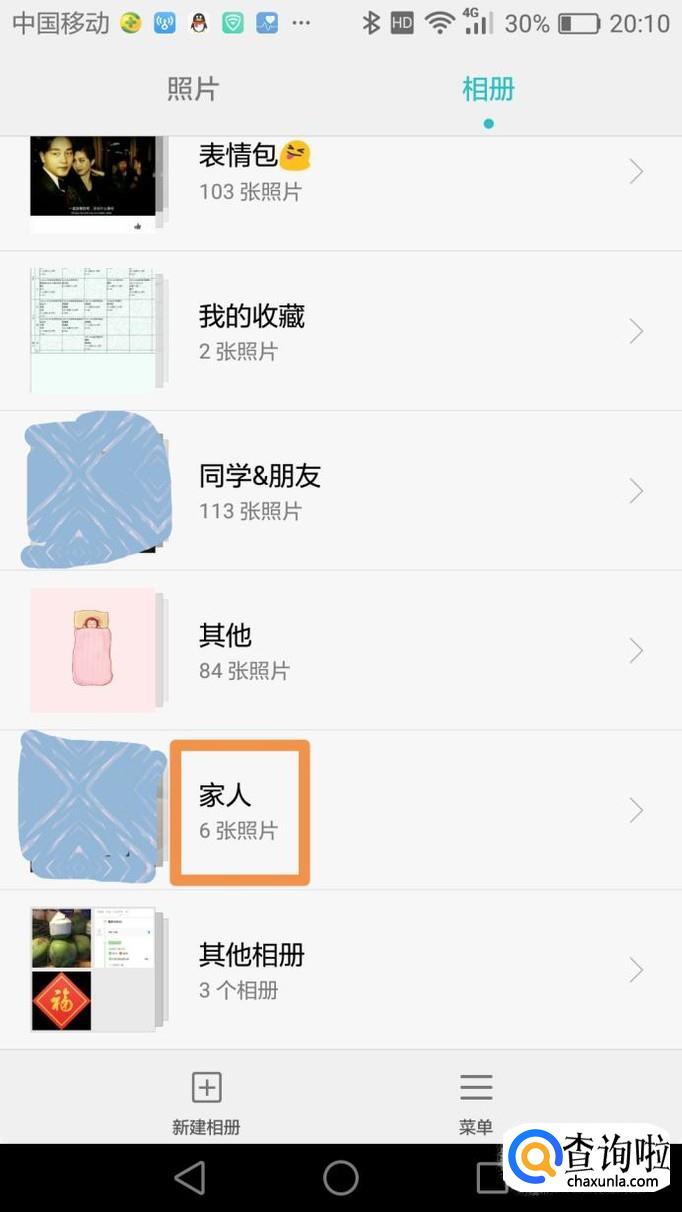Open the 菜单 options

tap(476, 1102)
